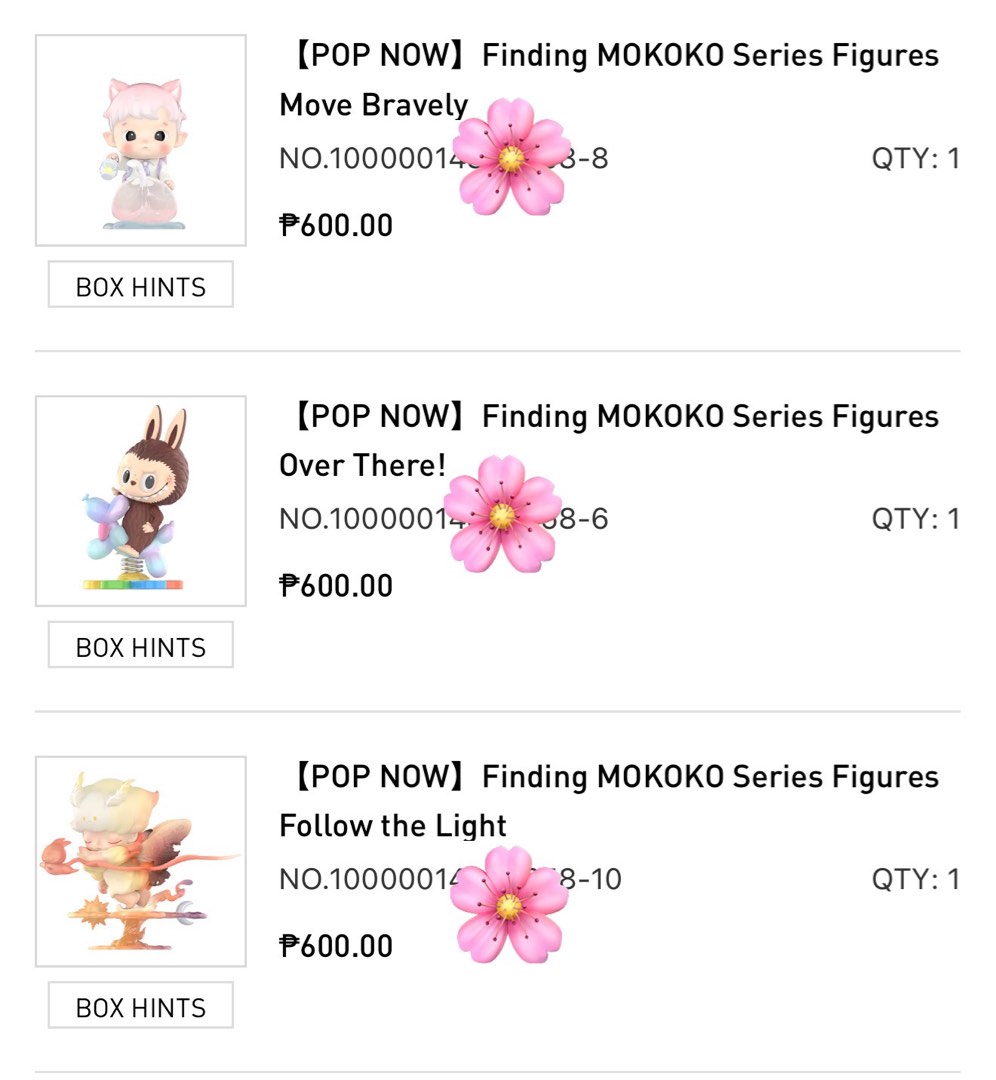
Task: Open BOX HINTS for Follow the Light figure
Action: tap(139, 1006)
